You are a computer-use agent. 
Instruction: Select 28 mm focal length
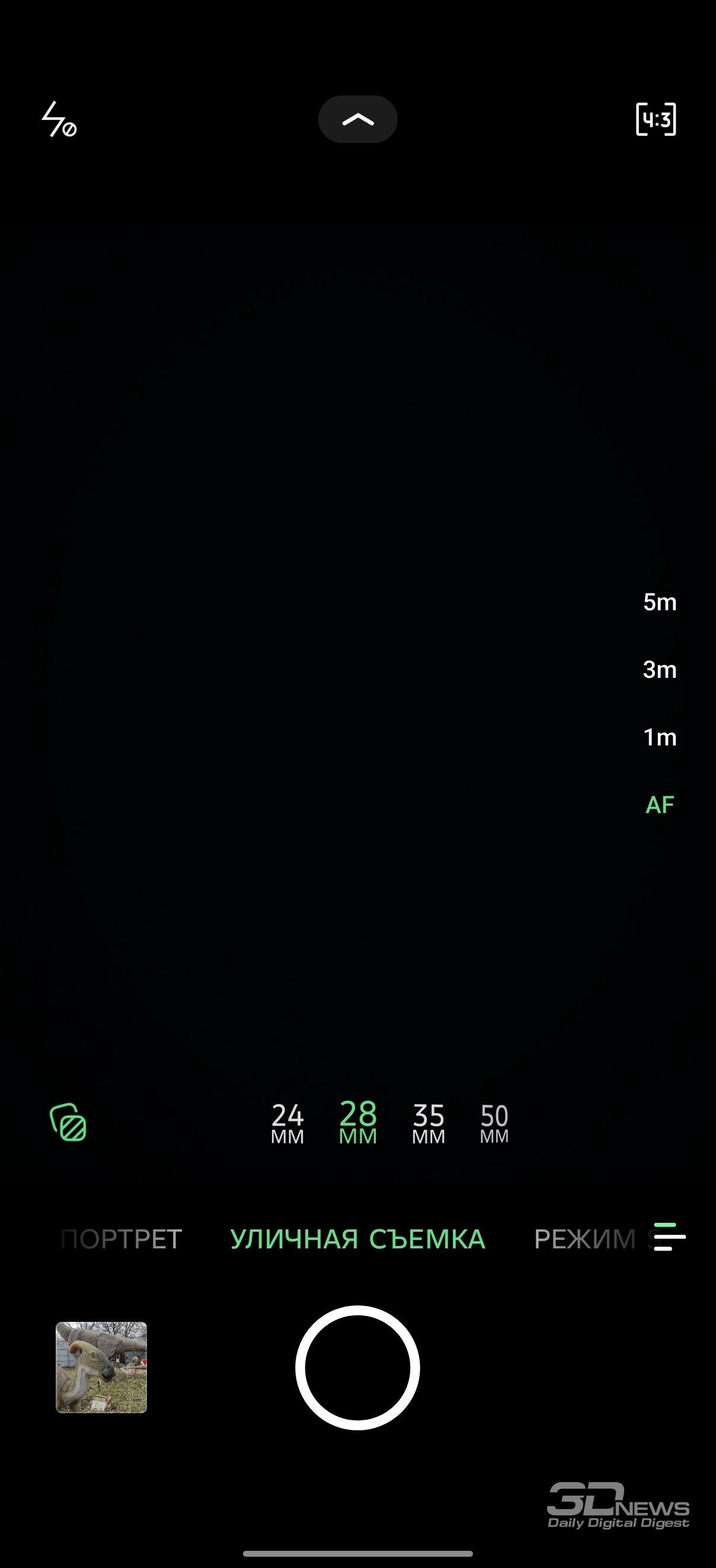357,1123
